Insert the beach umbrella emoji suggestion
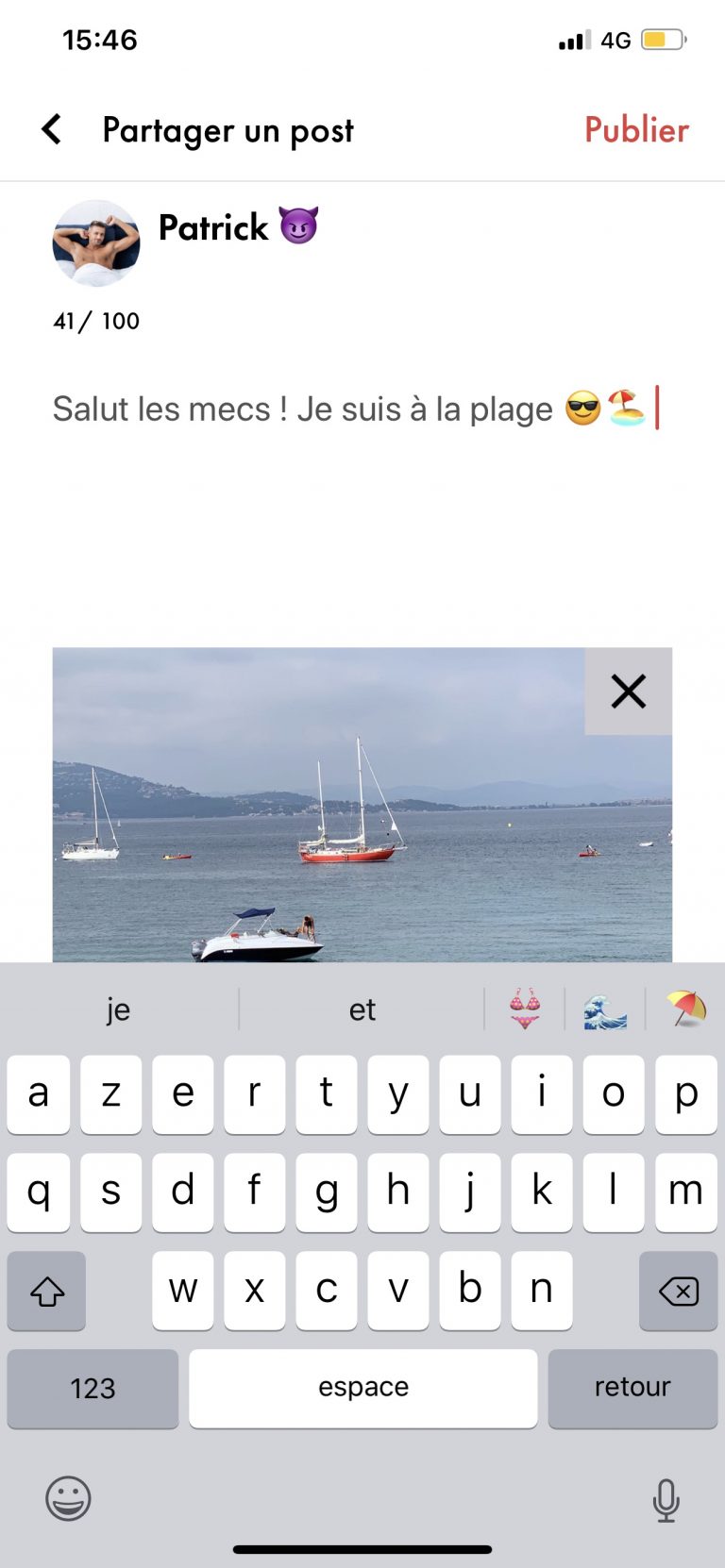The width and height of the screenshot is (725, 1568). click(686, 1009)
